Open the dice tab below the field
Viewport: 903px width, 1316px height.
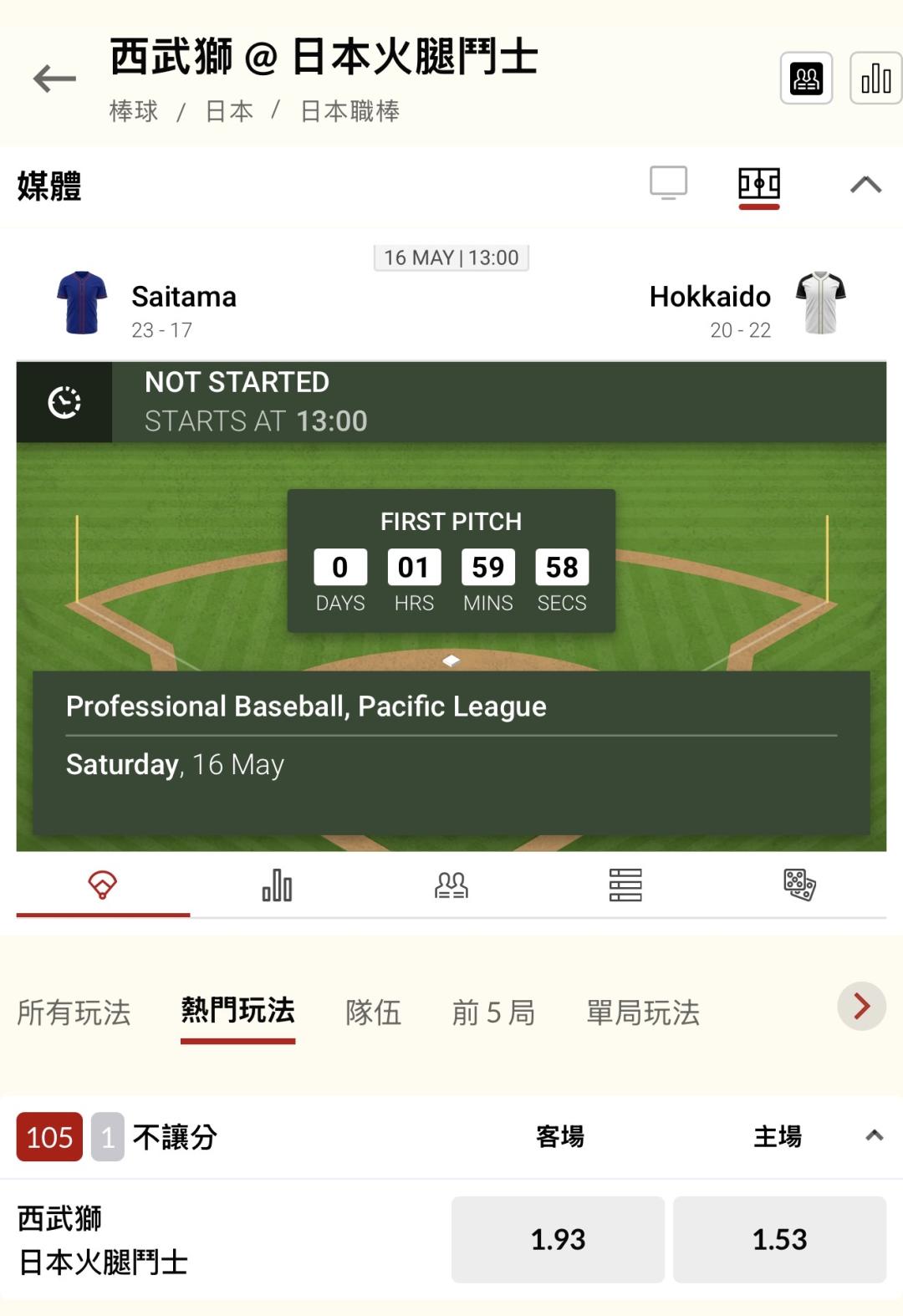click(x=799, y=885)
